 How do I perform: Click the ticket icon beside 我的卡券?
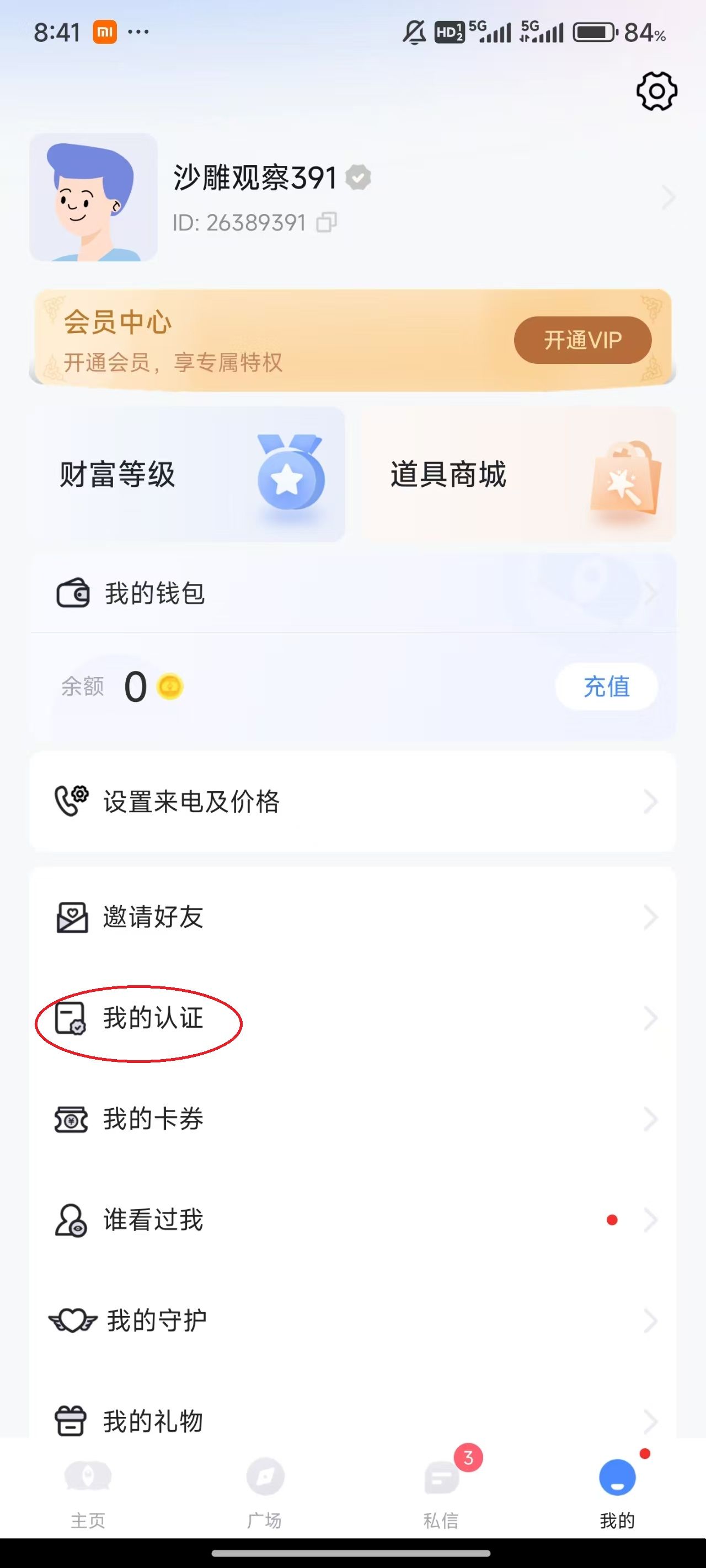click(x=70, y=1118)
